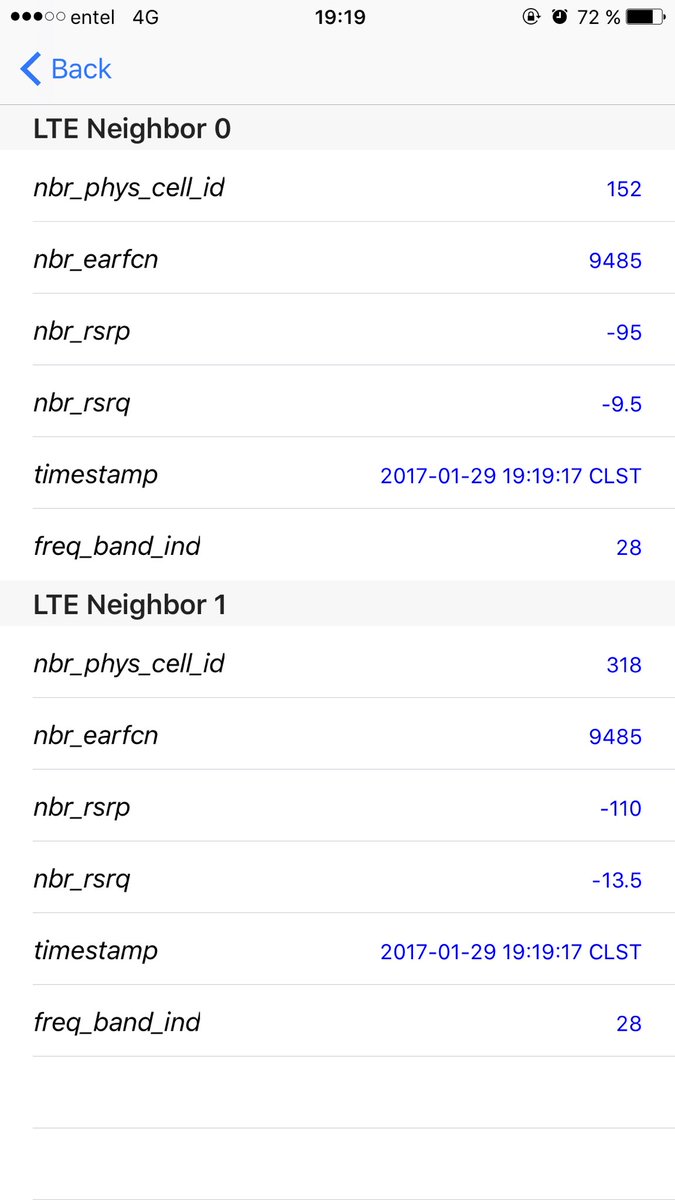Go back to the previous Field Test screen
The image size is (675, 1200).
[x=66, y=69]
